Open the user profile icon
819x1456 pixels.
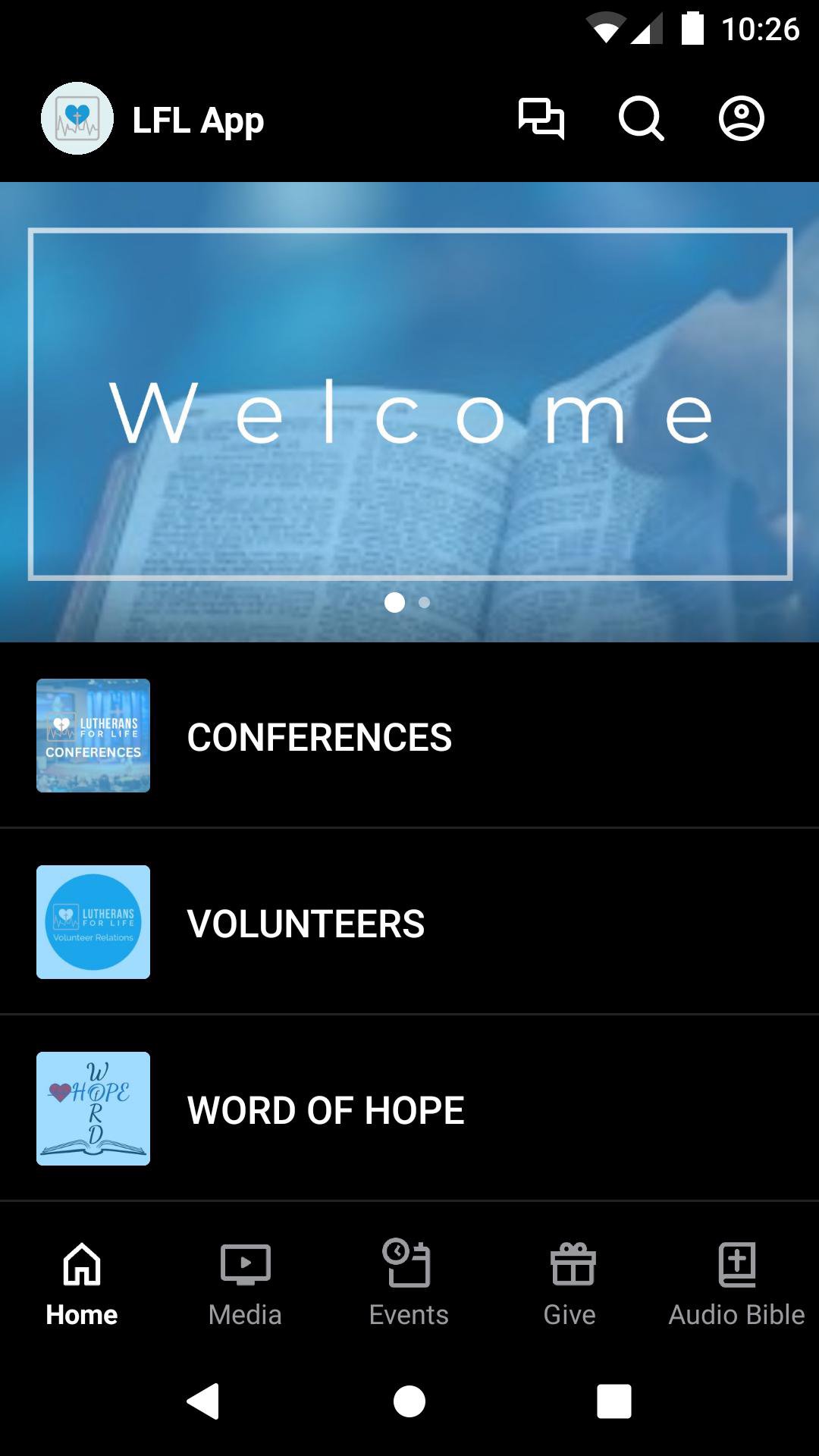tap(741, 119)
